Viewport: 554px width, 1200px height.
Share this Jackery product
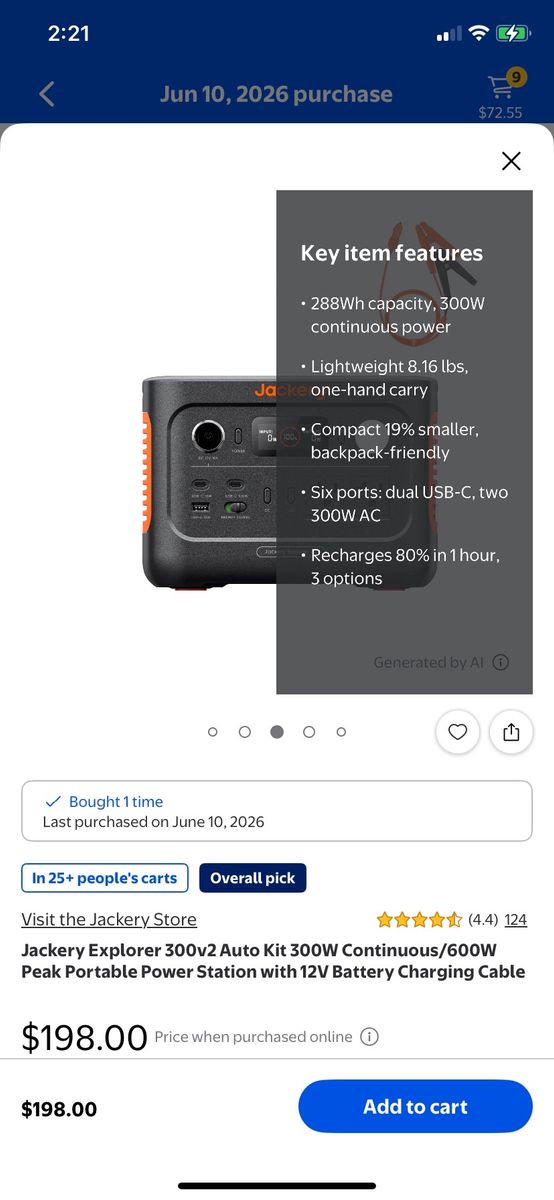[511, 732]
